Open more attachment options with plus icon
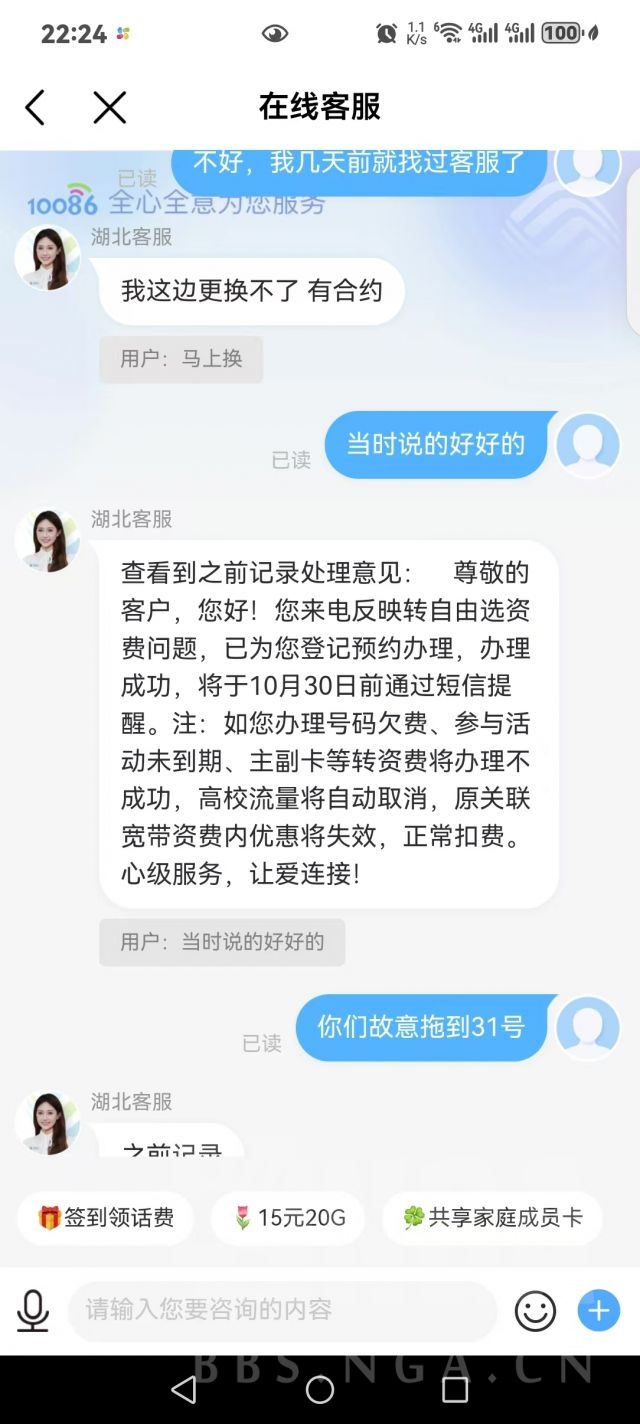The width and height of the screenshot is (640, 1424). pyautogui.click(x=598, y=1309)
